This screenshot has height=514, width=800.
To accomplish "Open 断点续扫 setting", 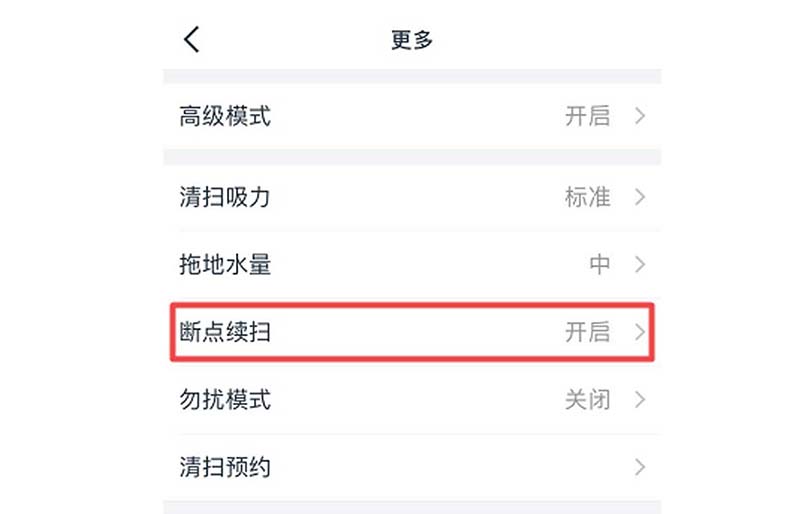I will click(x=412, y=333).
